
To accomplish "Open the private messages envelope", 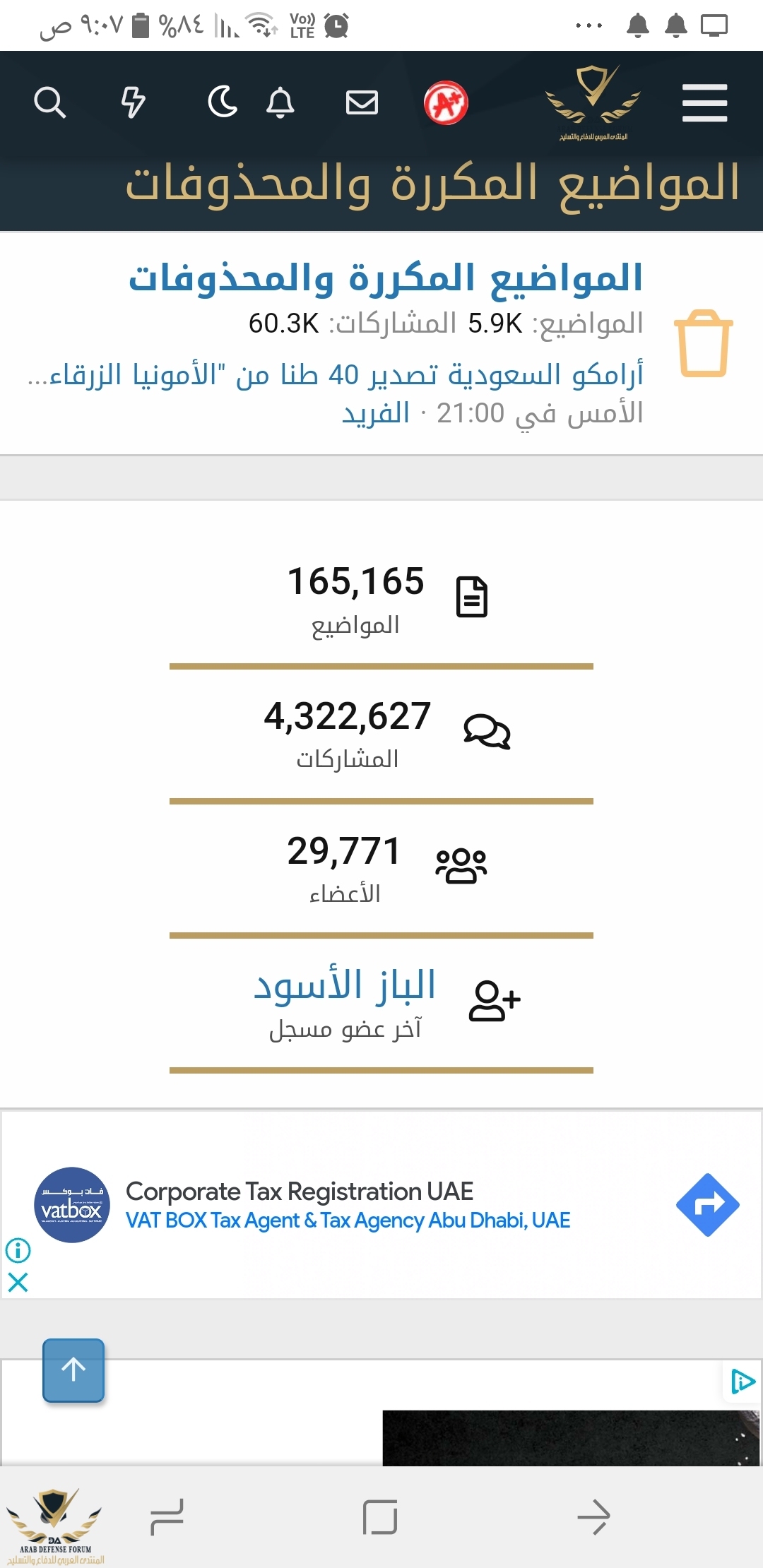I will [362, 103].
